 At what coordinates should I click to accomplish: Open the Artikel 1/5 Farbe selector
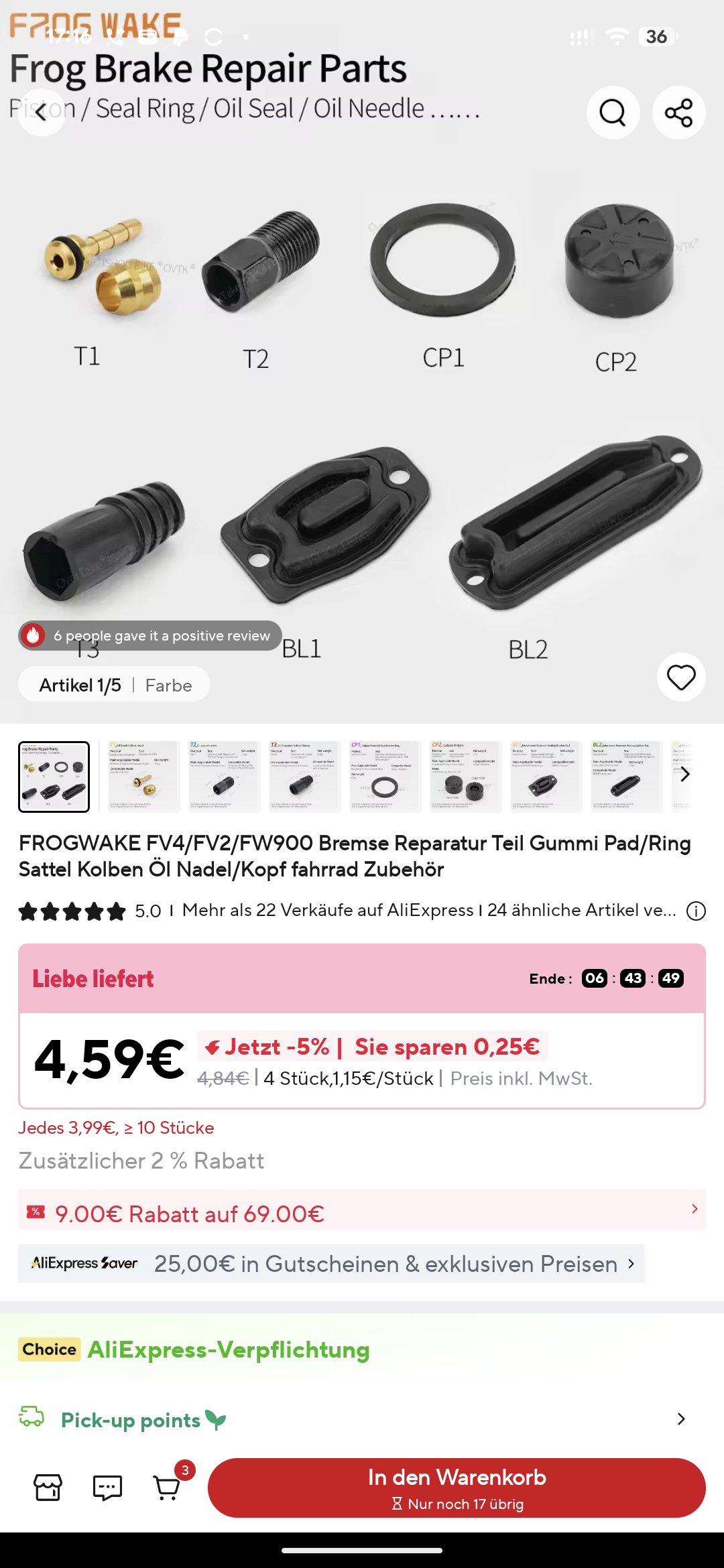[115, 685]
